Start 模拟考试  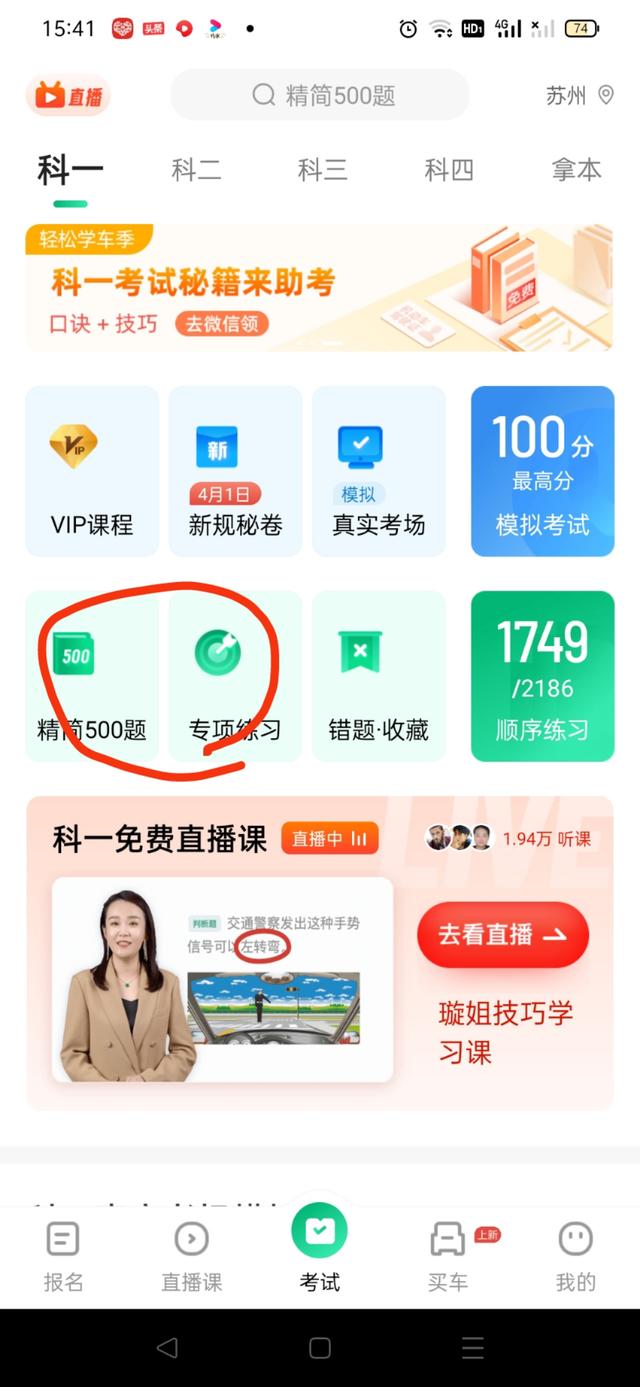click(542, 472)
